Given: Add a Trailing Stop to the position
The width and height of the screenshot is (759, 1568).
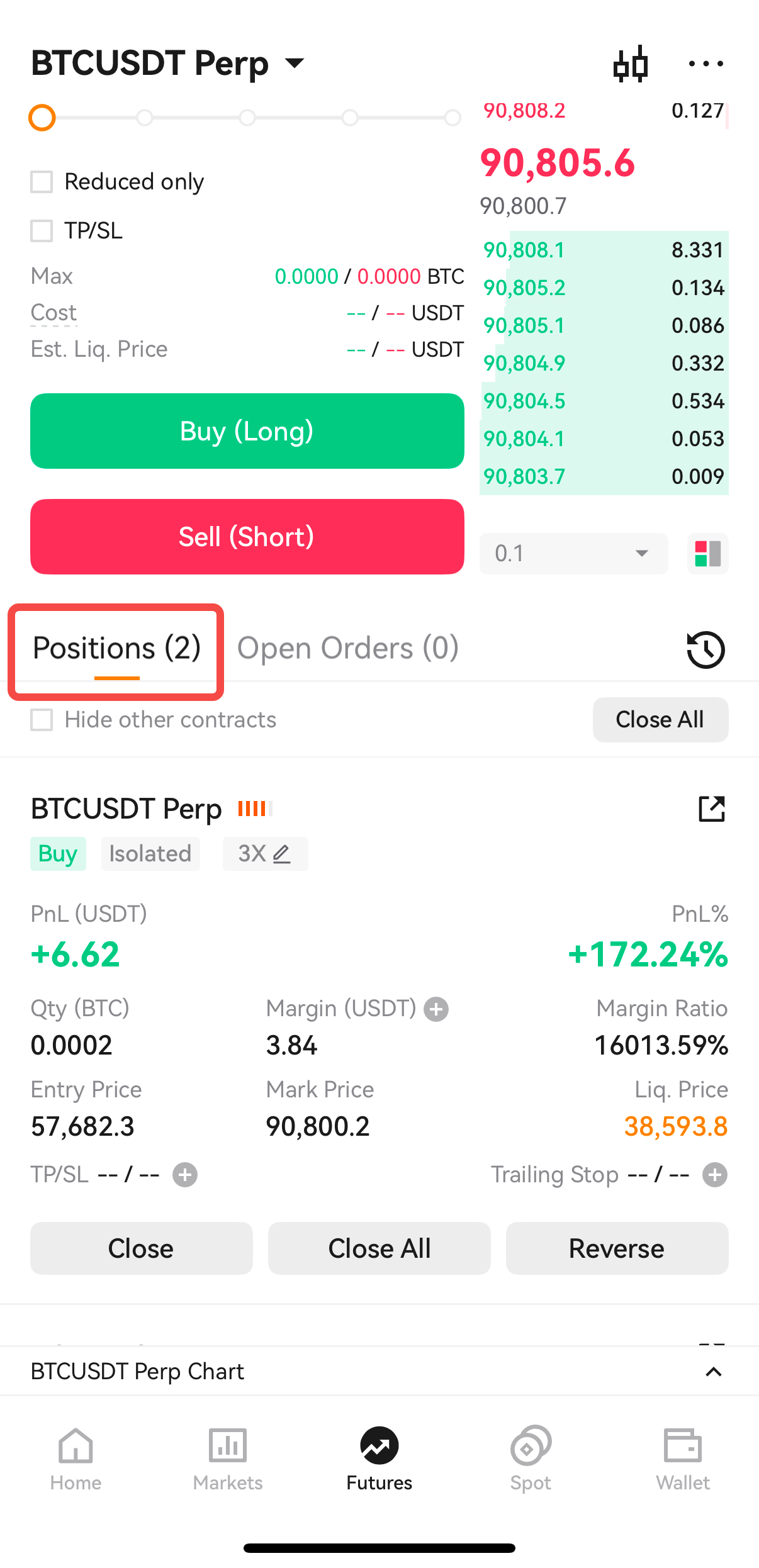Looking at the screenshot, I should tap(715, 1175).
